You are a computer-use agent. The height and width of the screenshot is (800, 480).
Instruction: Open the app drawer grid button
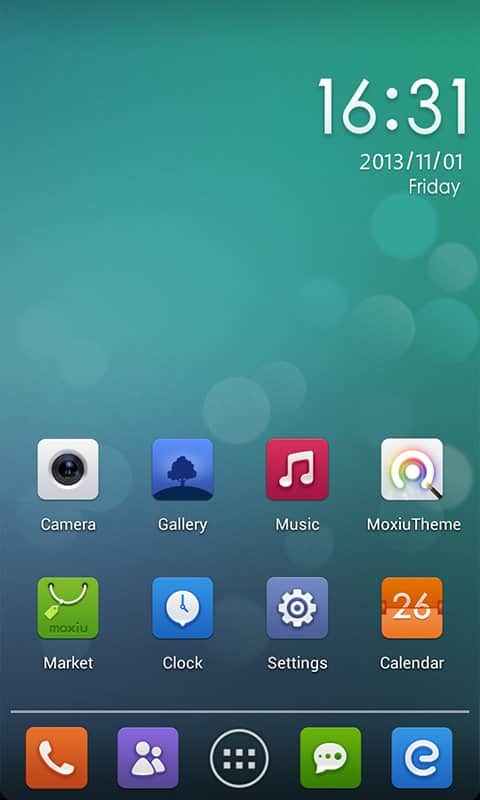click(239, 758)
